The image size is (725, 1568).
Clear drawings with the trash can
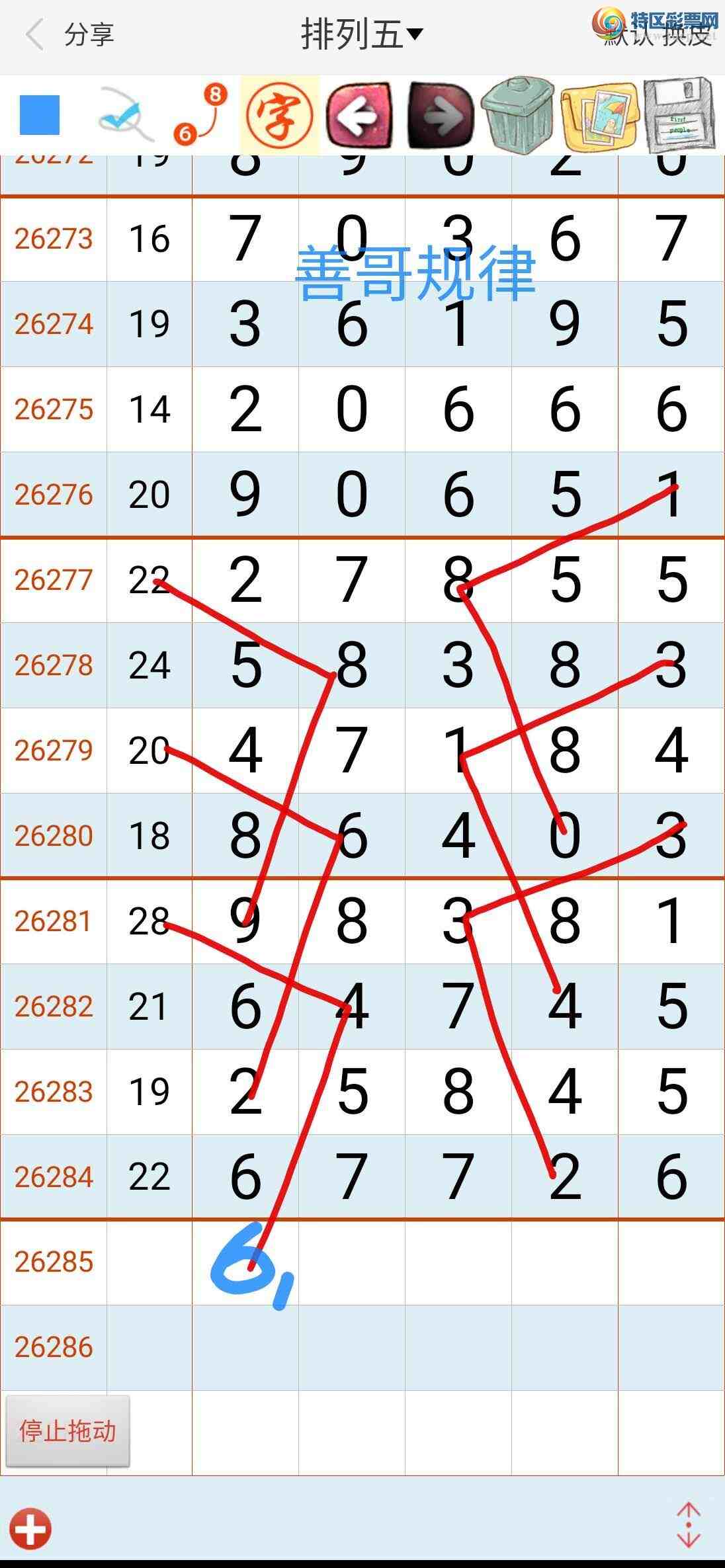(x=517, y=114)
